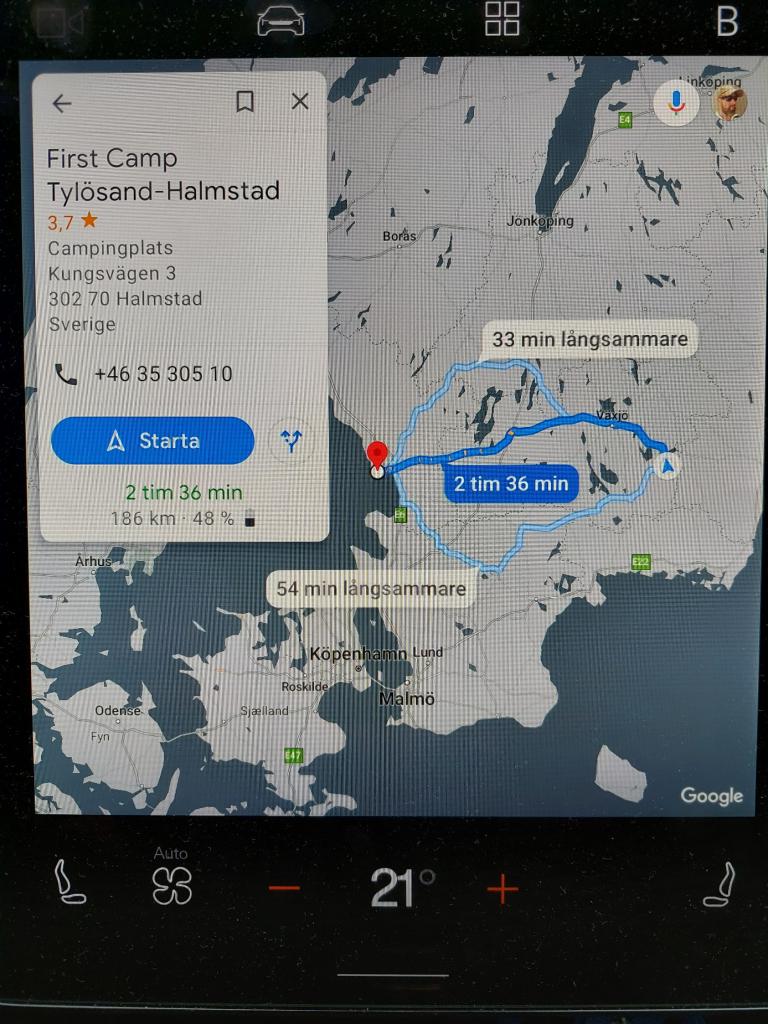Start navigation with the Starta button

pos(153,441)
